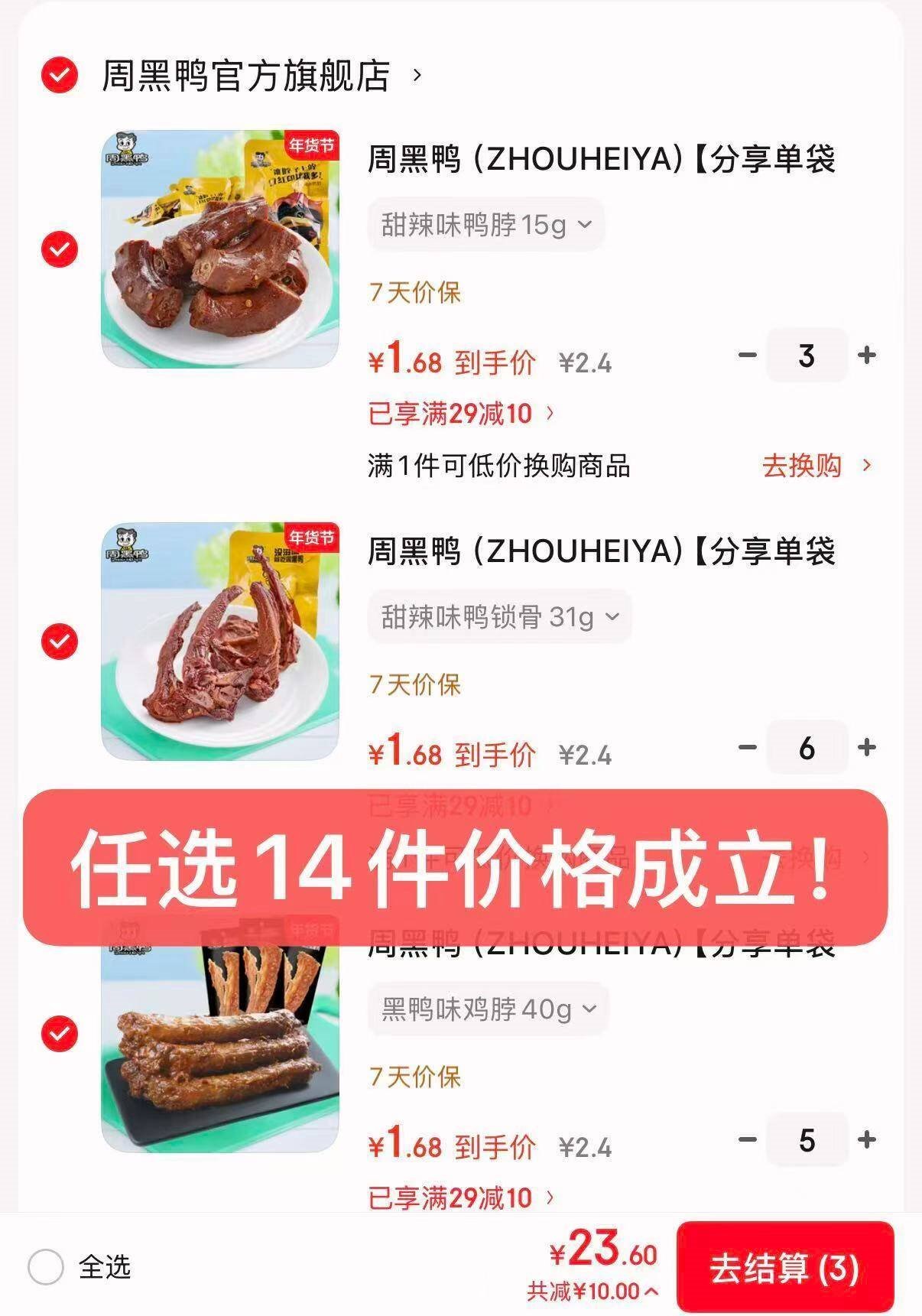This screenshot has height=1316, width=922.
Task: Open 甜辣味鸭脖 product image
Action: point(220,249)
